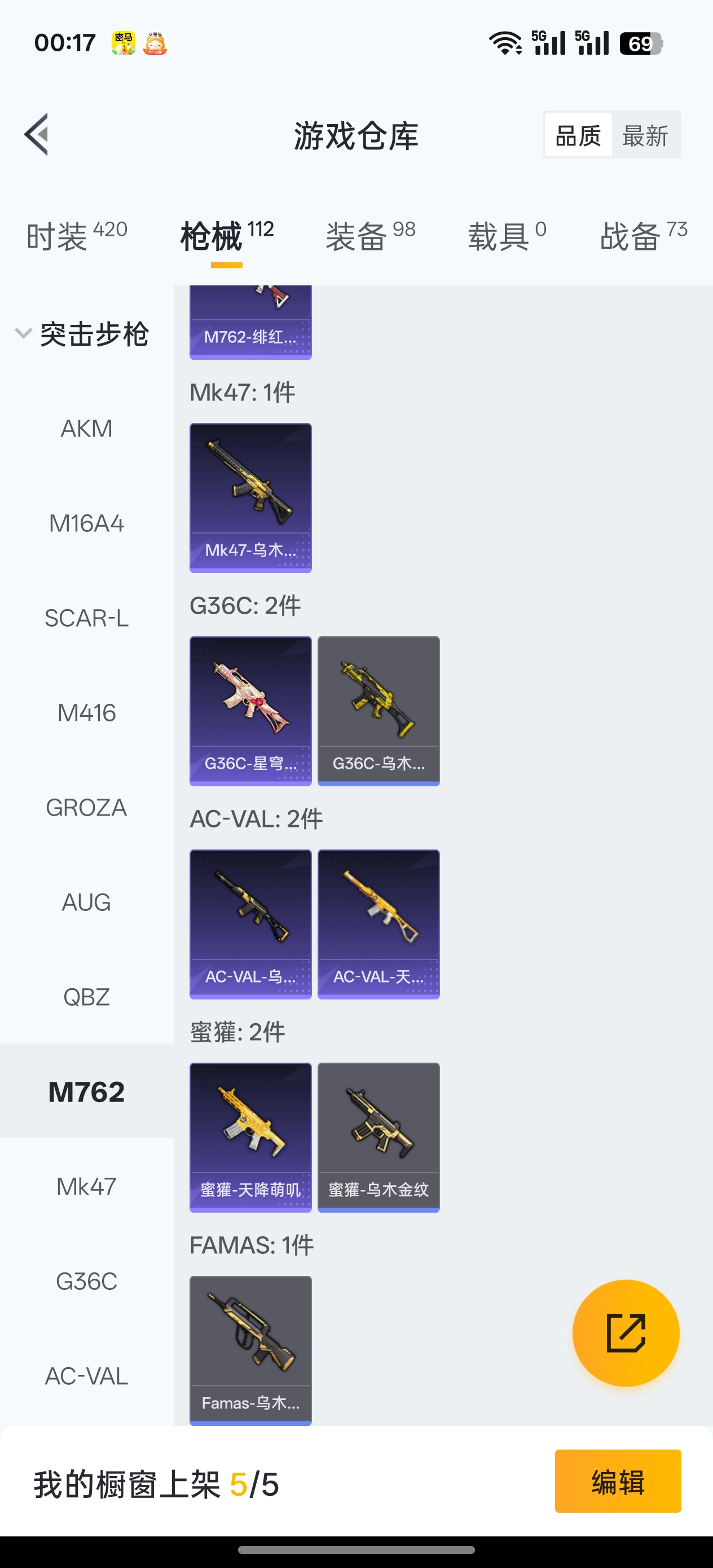Viewport: 713px width, 1568px height.
Task: Jump to GROZA in the sidebar
Action: [x=86, y=808]
